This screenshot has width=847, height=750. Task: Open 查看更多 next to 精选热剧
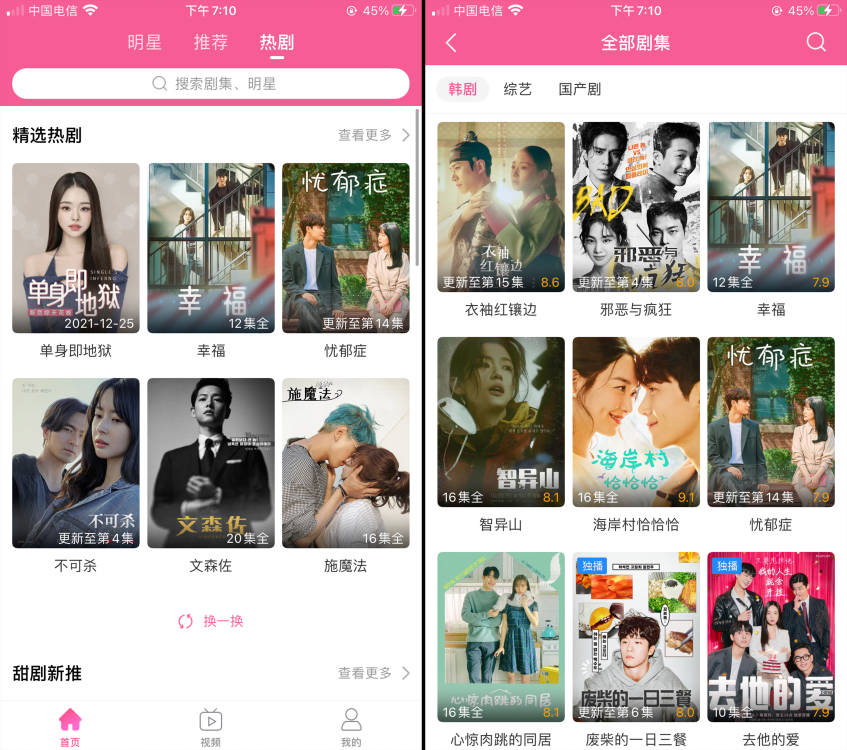pyautogui.click(x=373, y=135)
